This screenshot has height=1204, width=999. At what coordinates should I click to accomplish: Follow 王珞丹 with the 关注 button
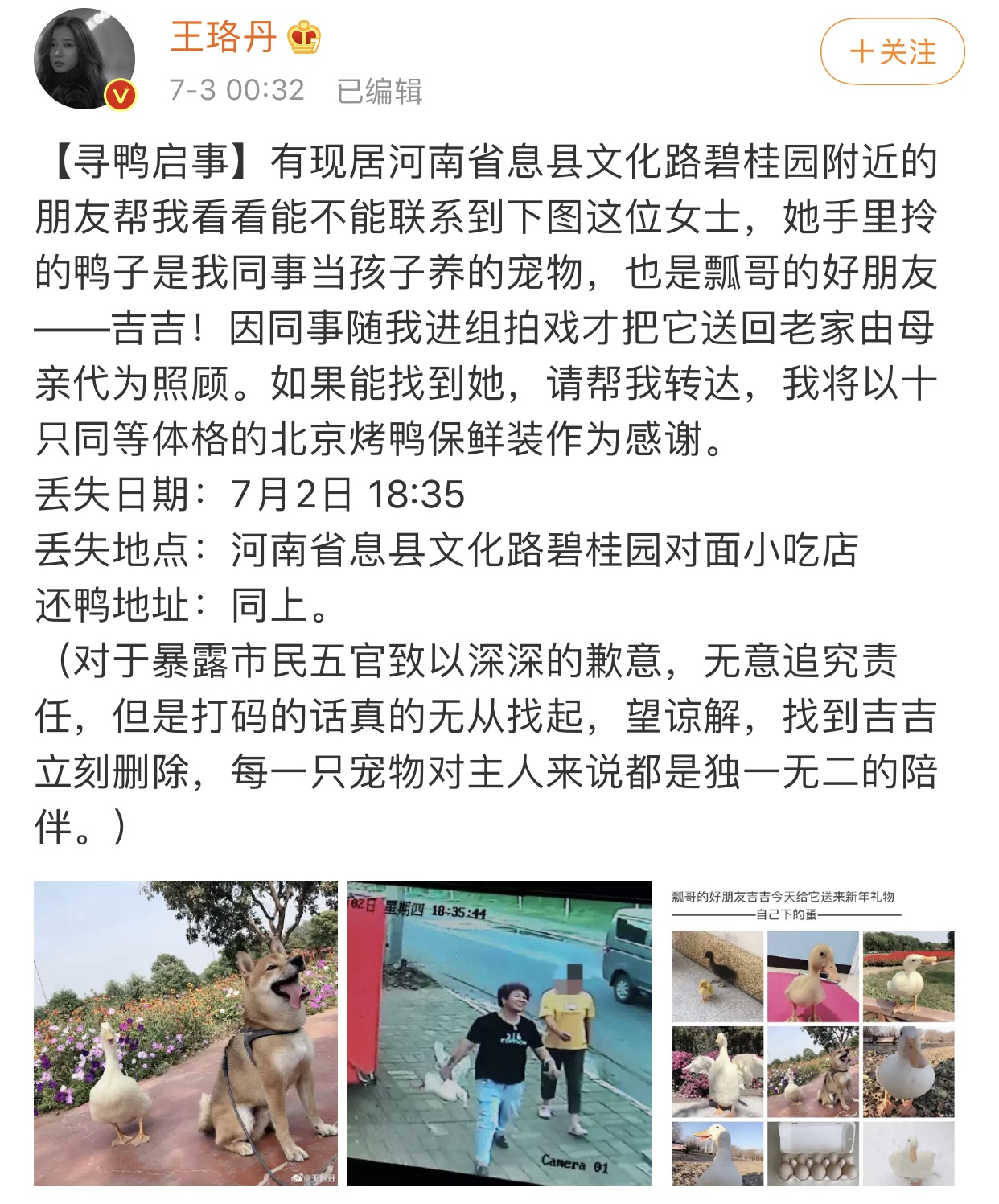point(892,52)
